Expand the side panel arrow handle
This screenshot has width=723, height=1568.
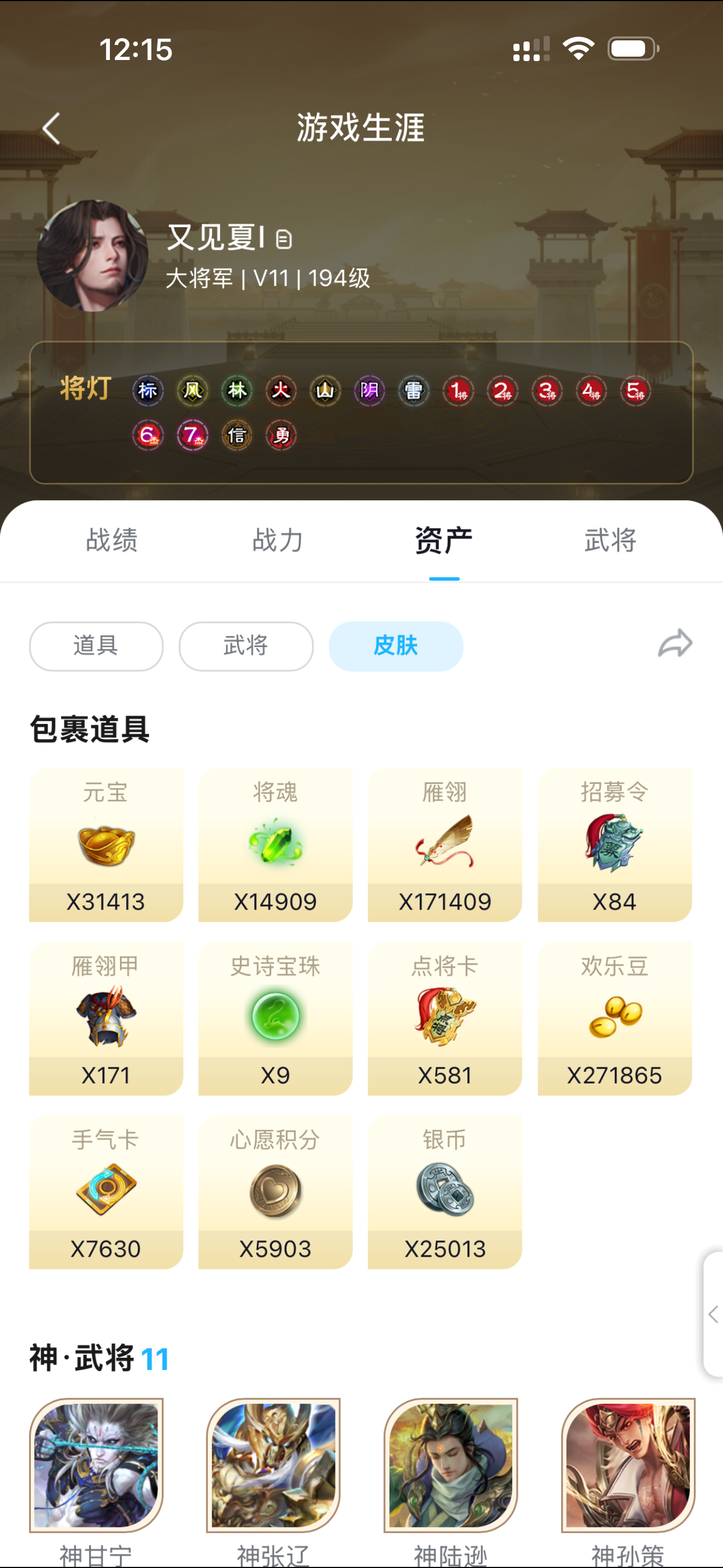[713, 1314]
